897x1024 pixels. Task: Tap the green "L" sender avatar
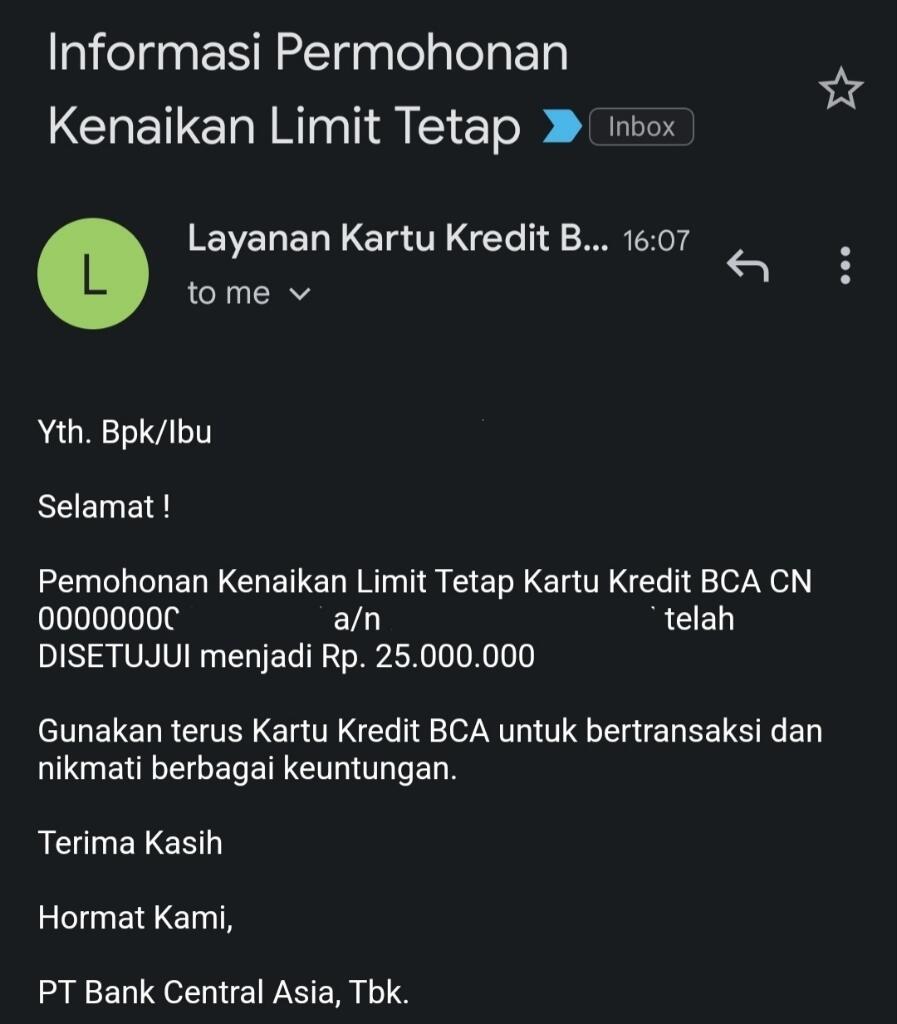pyautogui.click(x=94, y=272)
